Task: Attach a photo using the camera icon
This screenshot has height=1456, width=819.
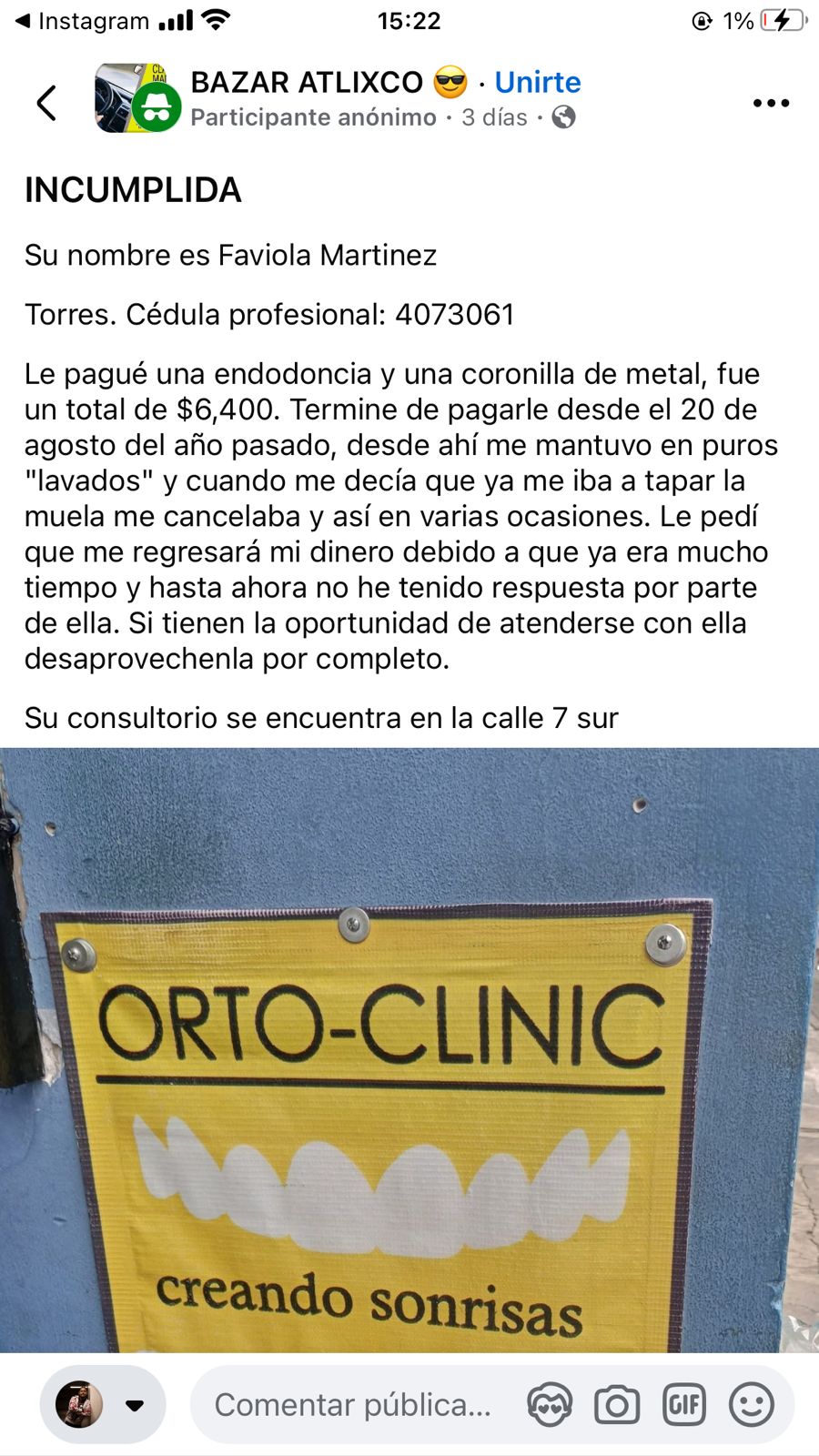Action: click(x=618, y=1404)
